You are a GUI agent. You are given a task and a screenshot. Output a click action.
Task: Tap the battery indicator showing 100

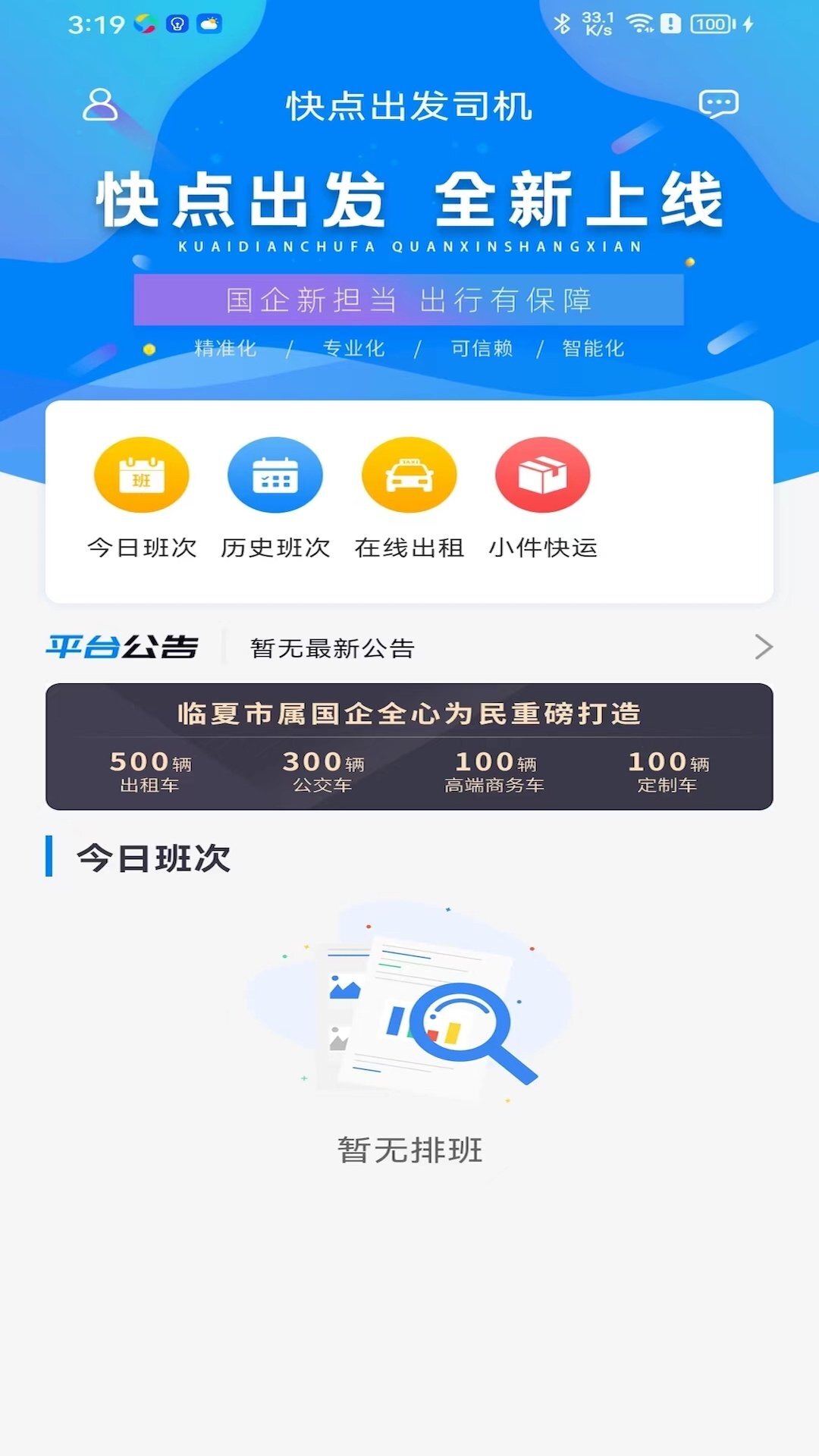pyautogui.click(x=709, y=22)
